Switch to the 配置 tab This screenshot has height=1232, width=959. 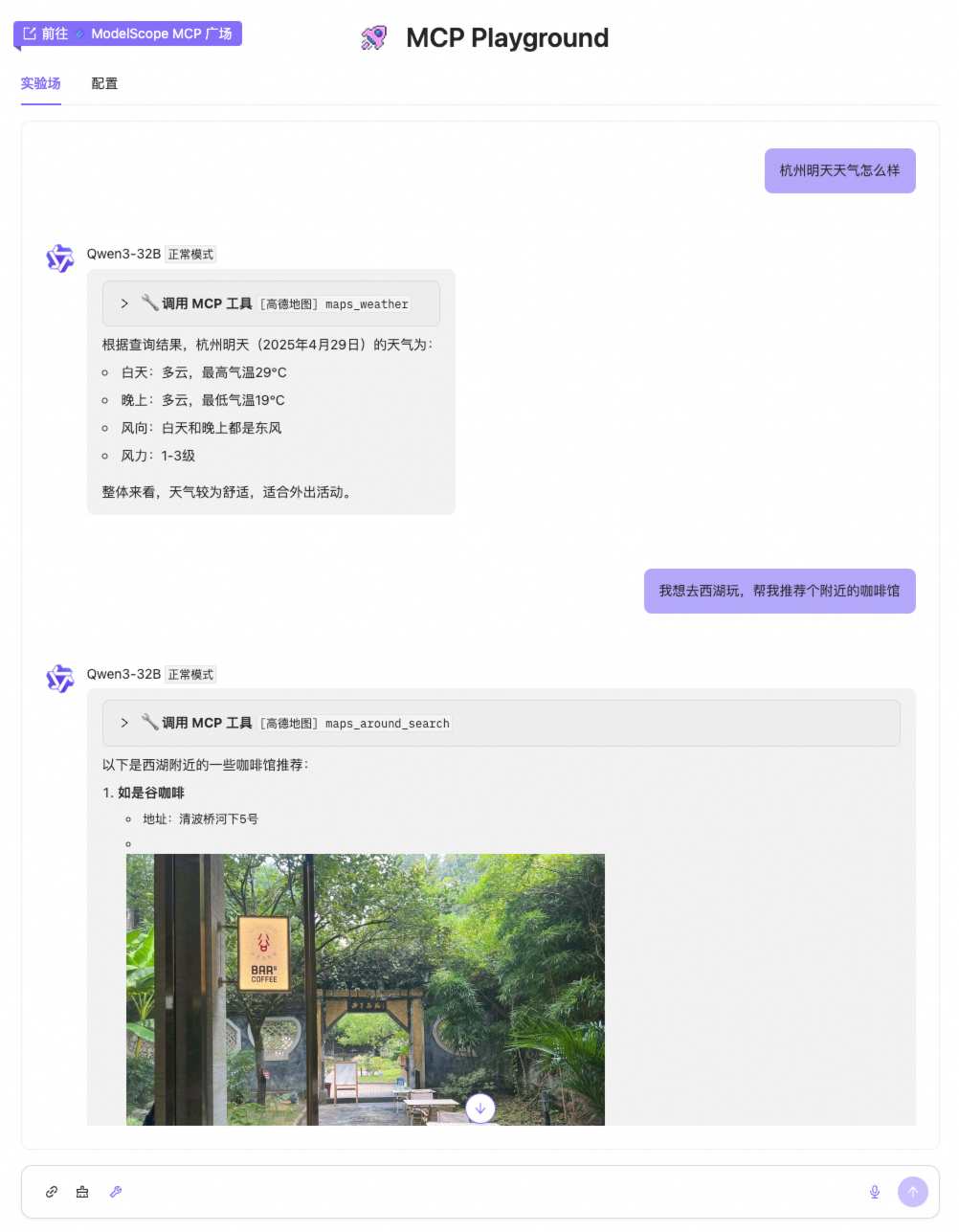(104, 83)
